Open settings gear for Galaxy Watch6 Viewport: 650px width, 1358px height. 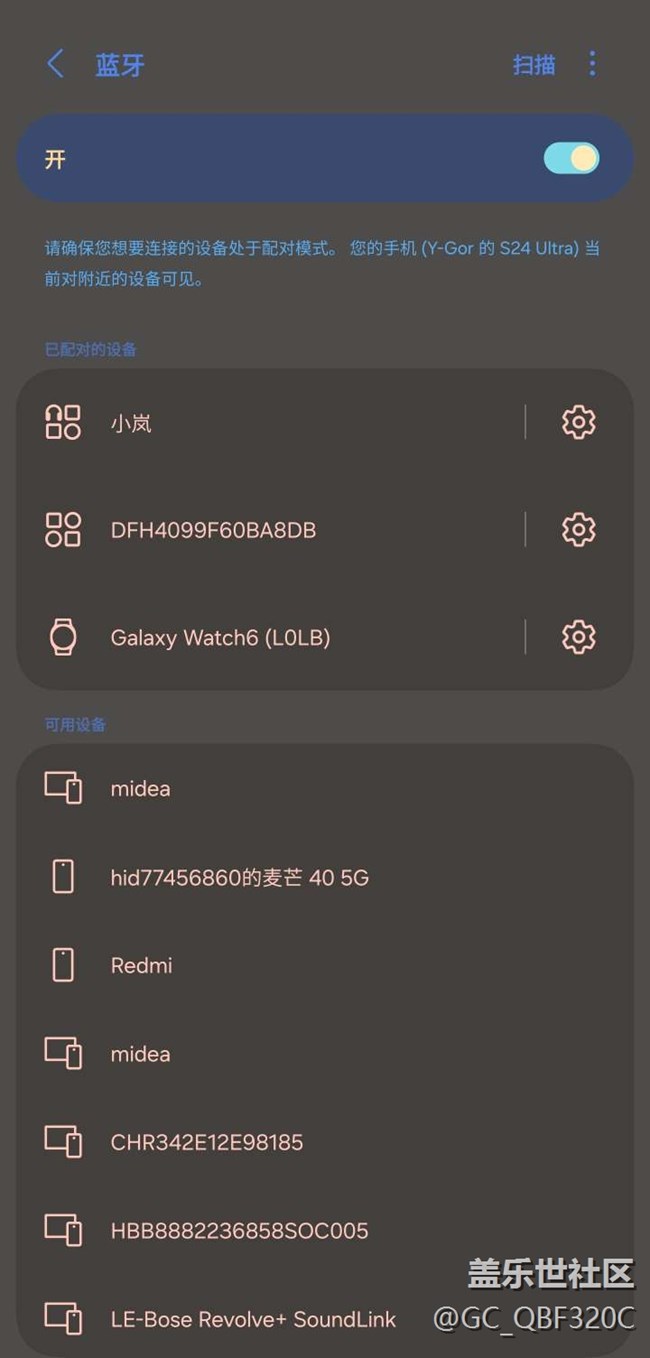tap(578, 637)
